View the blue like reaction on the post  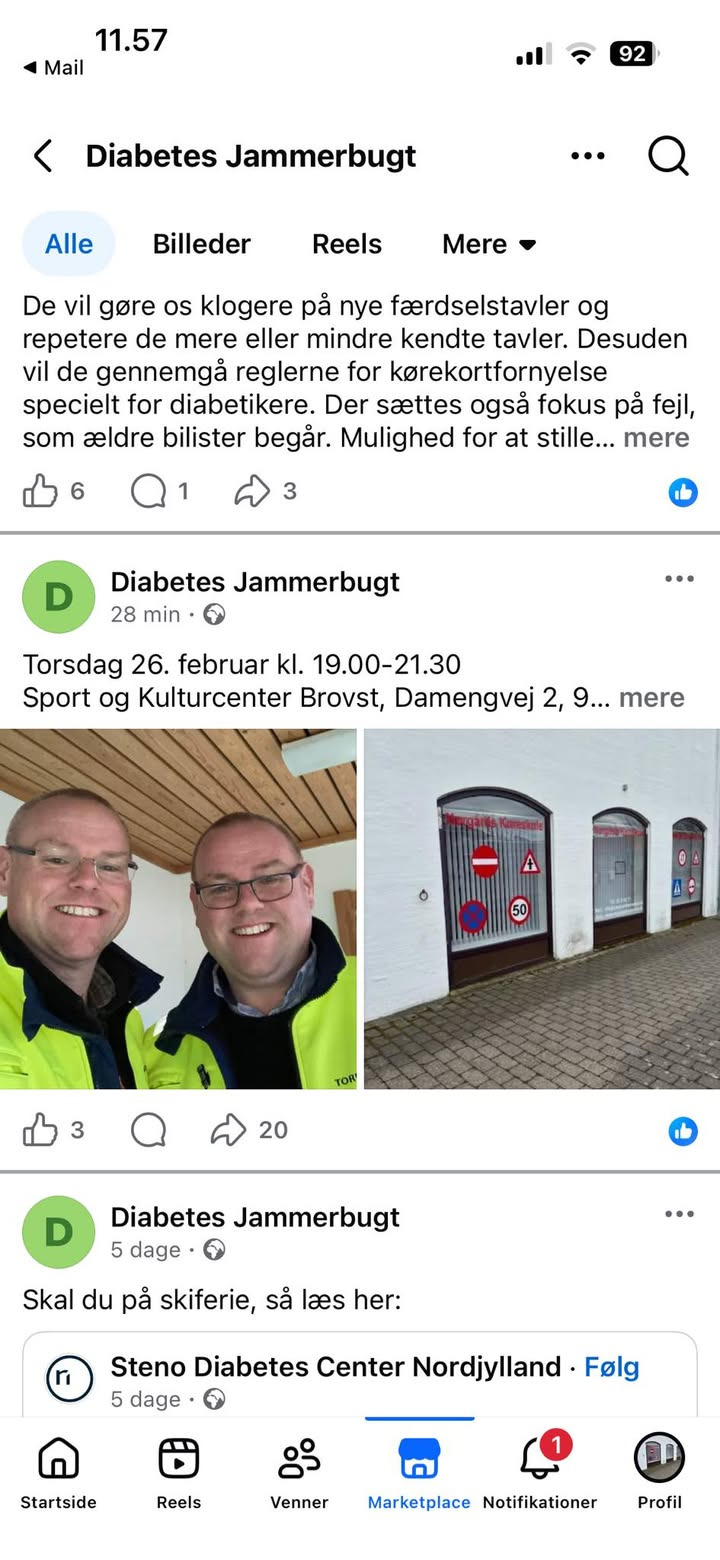pyautogui.click(x=683, y=1129)
